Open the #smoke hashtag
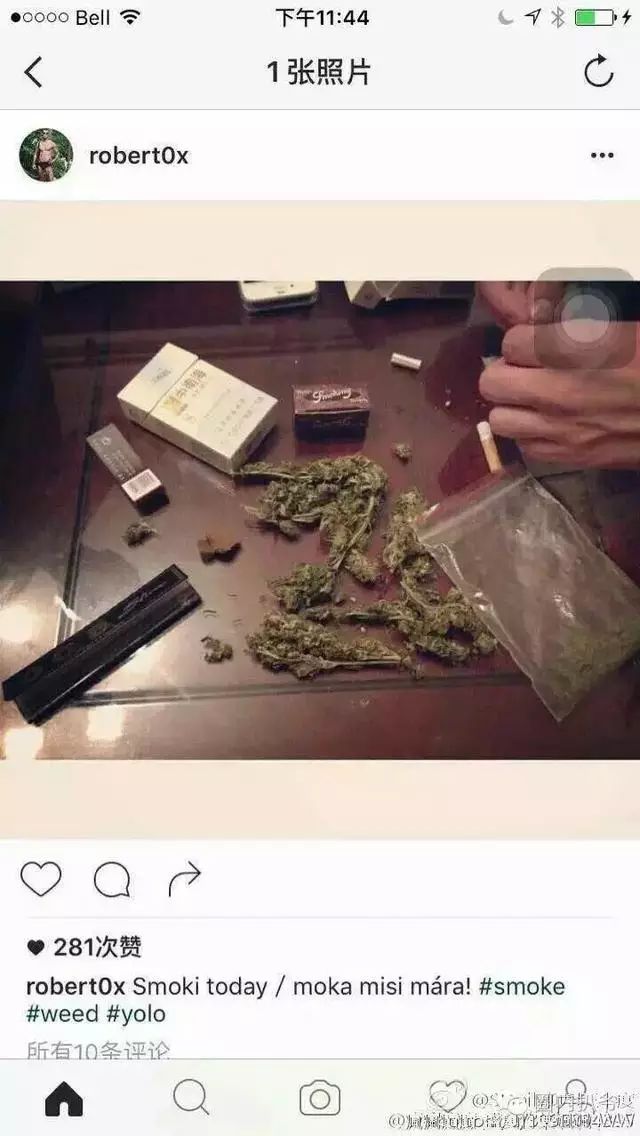This screenshot has height=1136, width=640. pos(522,986)
